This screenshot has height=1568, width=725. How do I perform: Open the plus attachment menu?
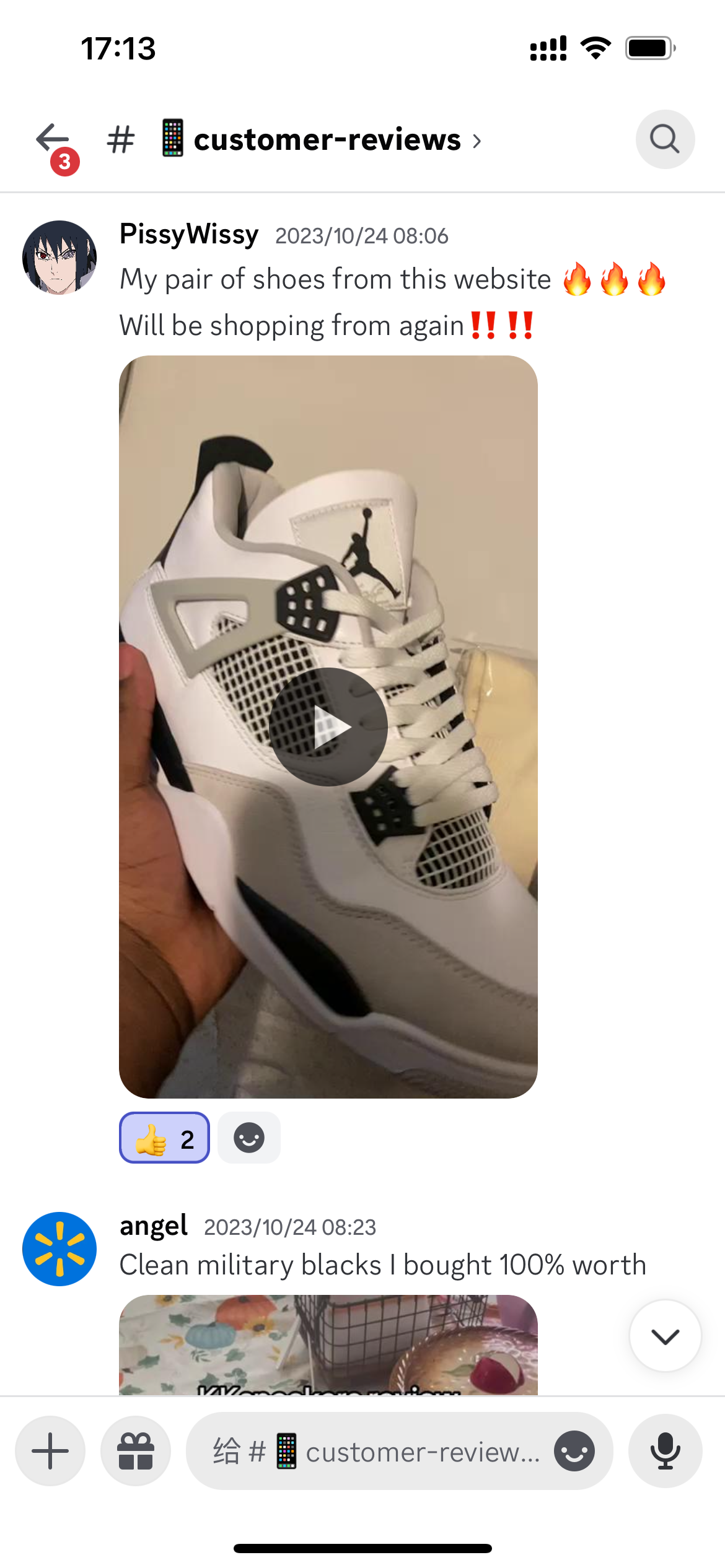click(50, 1451)
